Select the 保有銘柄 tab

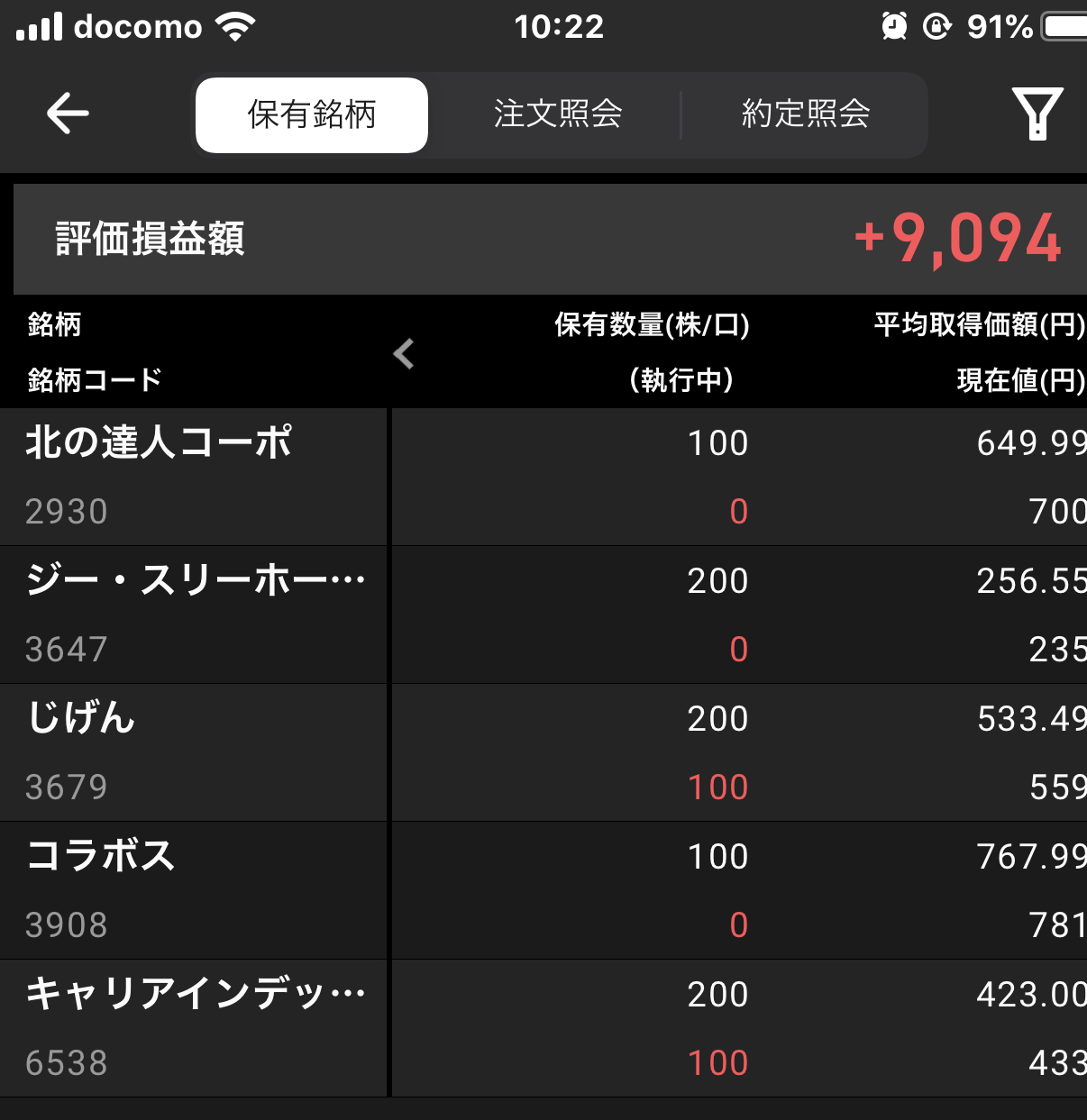[312, 115]
